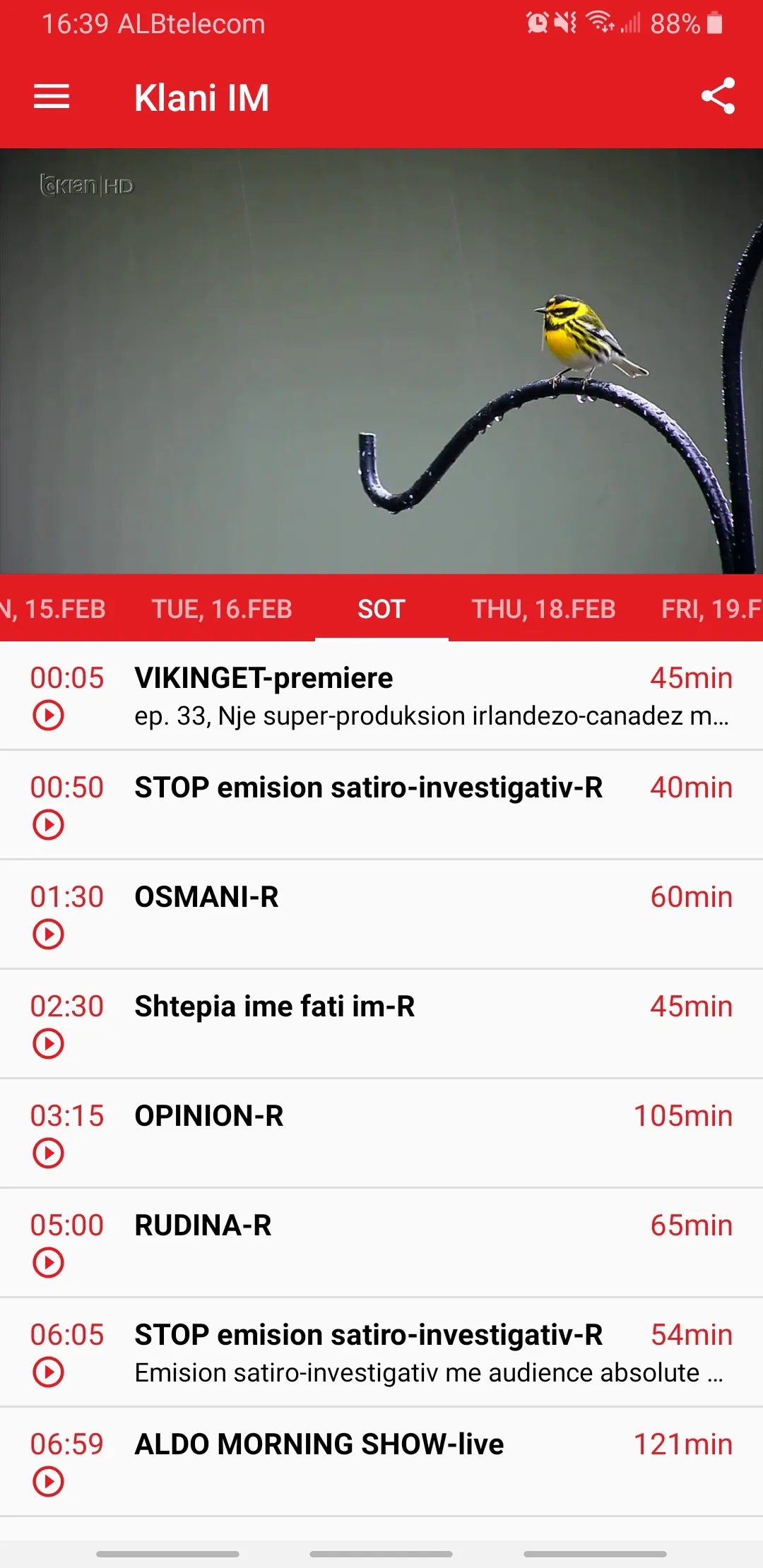Switch to the TUE, 16.FEB schedule tab
Screen dimensions: 763x1568
pyautogui.click(x=222, y=609)
